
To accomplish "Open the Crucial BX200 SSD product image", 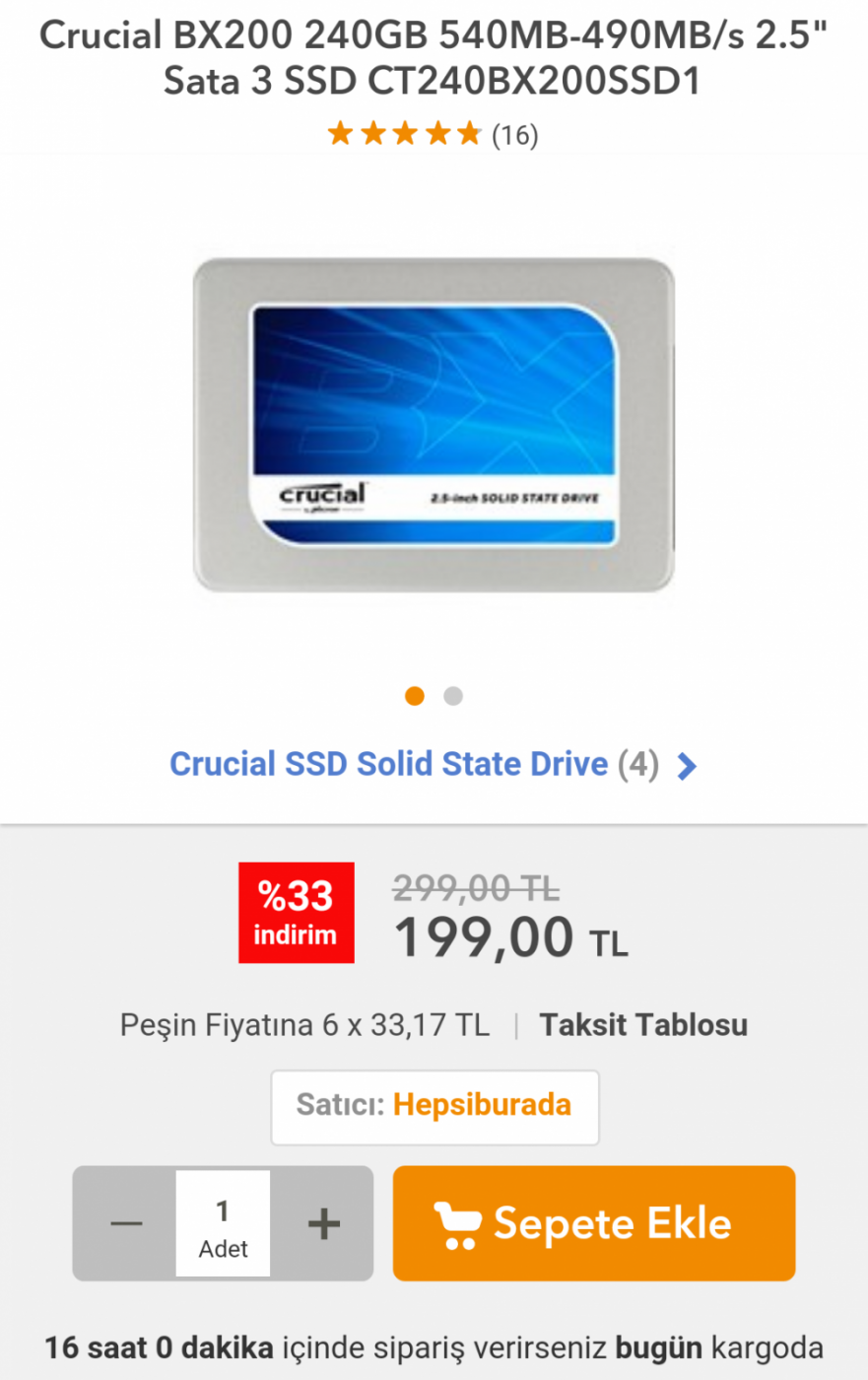I will click(434, 425).
